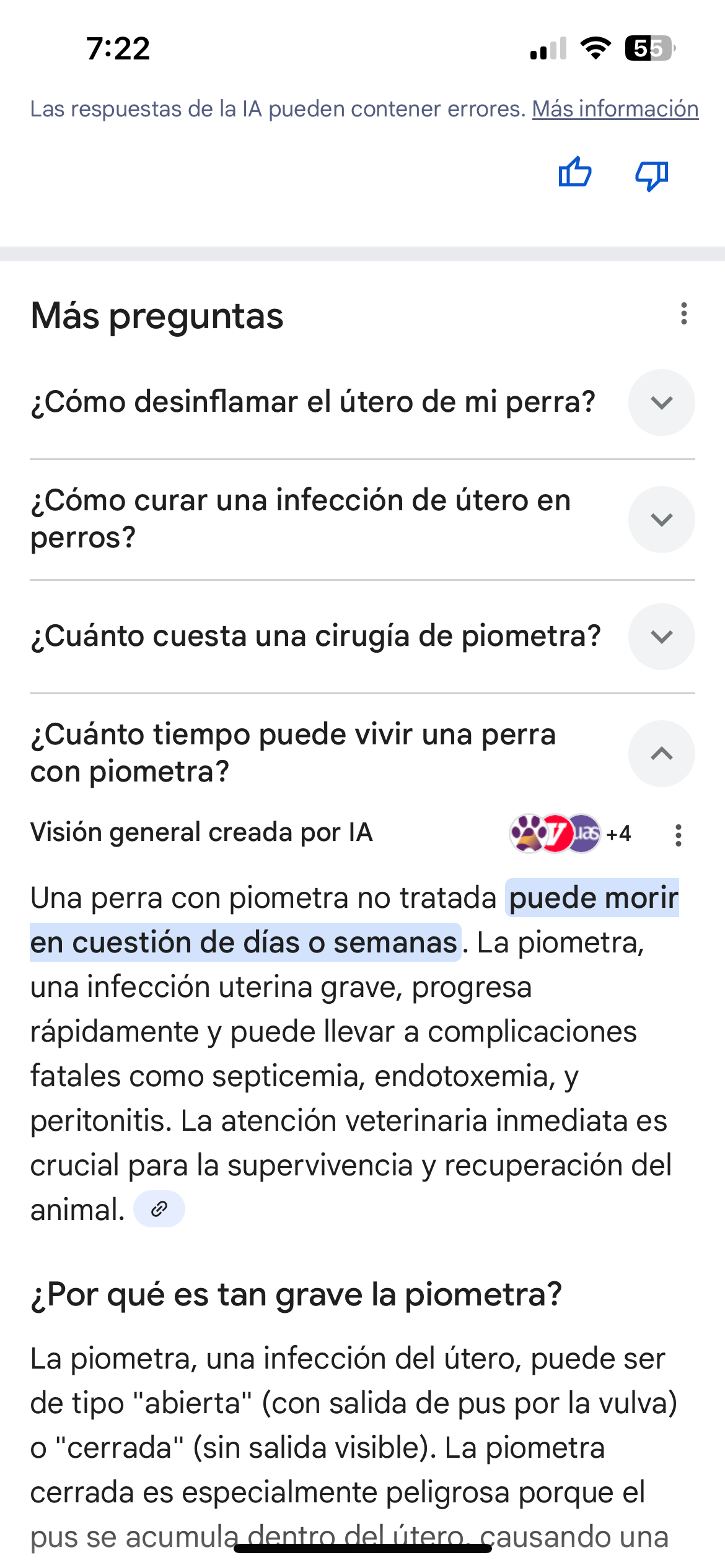Expand "¿Cuánto cuesta una cirugía de piometra?"

coord(661,637)
